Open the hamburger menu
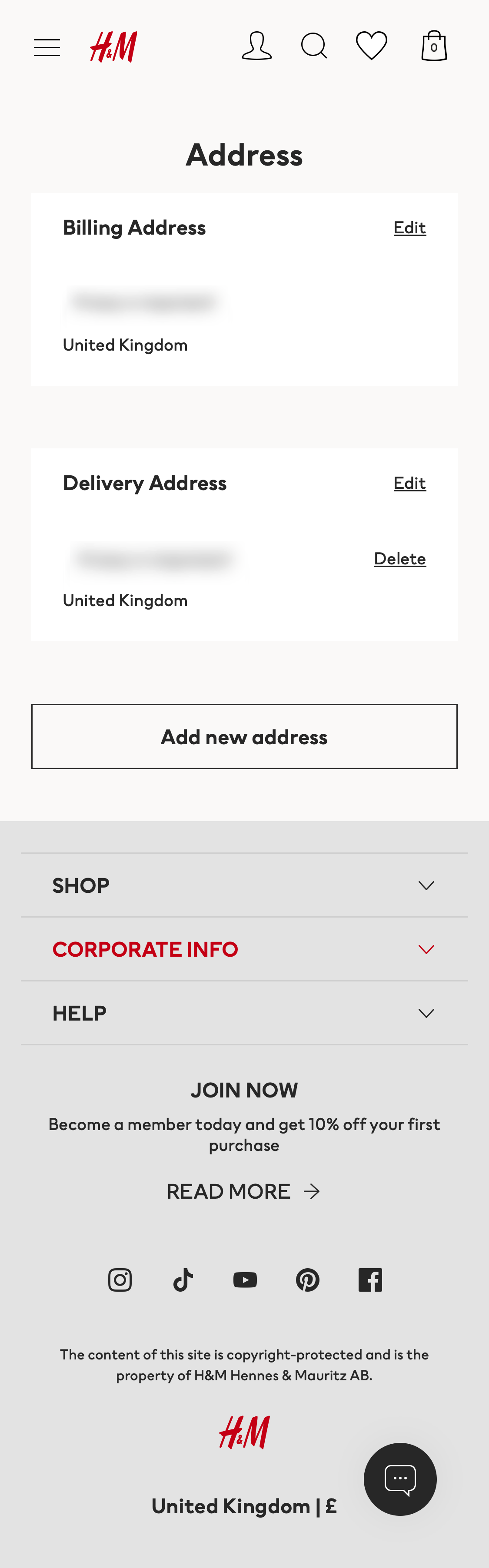 point(47,47)
